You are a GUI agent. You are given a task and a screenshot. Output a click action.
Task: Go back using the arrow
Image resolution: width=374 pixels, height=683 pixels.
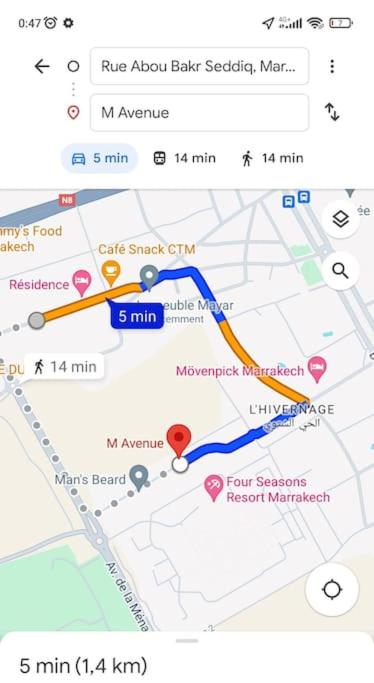[x=42, y=67]
